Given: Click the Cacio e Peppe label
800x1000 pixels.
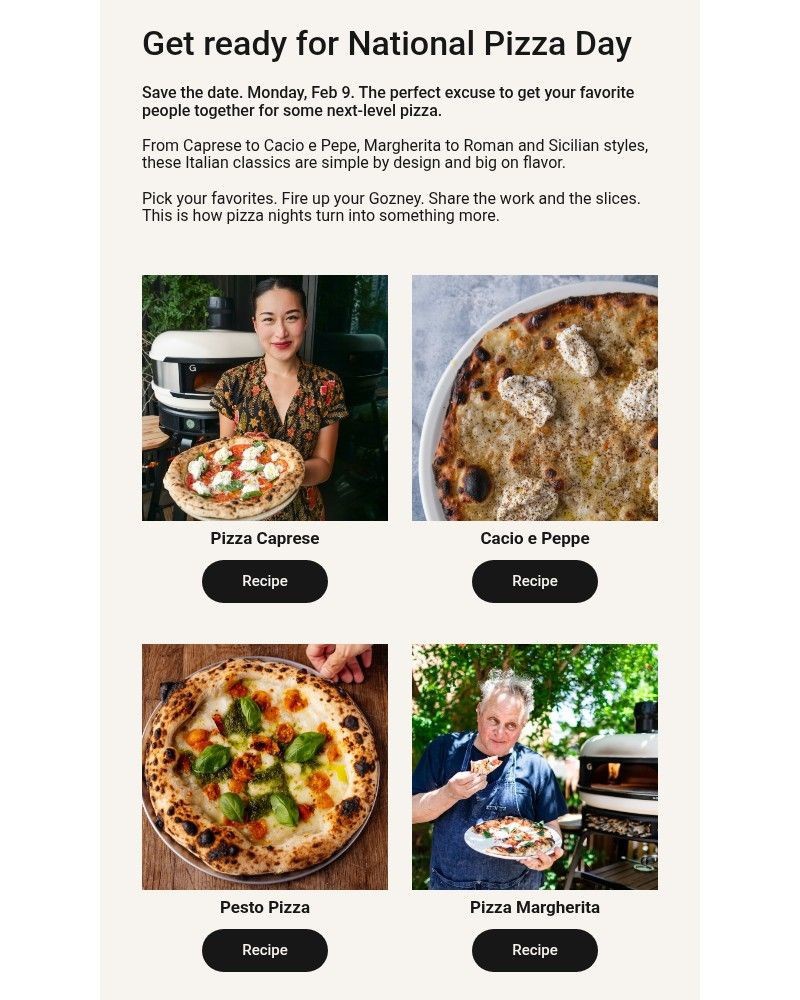Looking at the screenshot, I should [535, 538].
